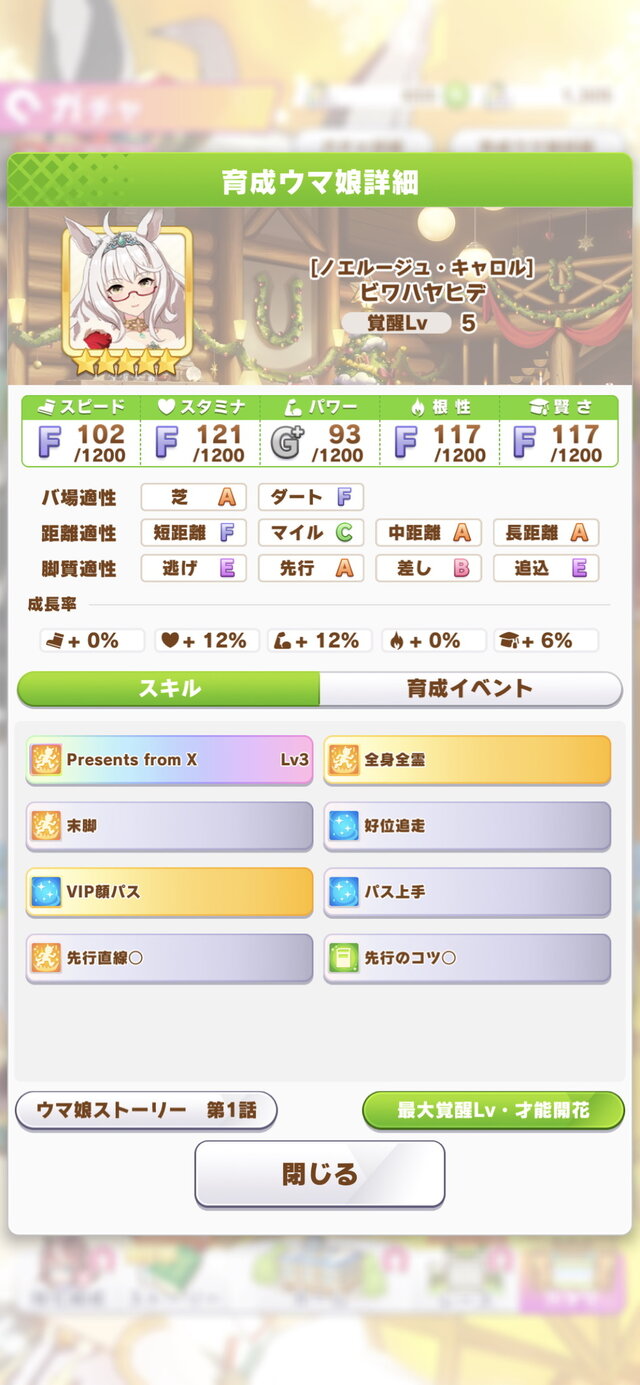Check the 先行直線○ skill
Image resolution: width=640 pixels, height=1385 pixels.
click(x=169, y=958)
